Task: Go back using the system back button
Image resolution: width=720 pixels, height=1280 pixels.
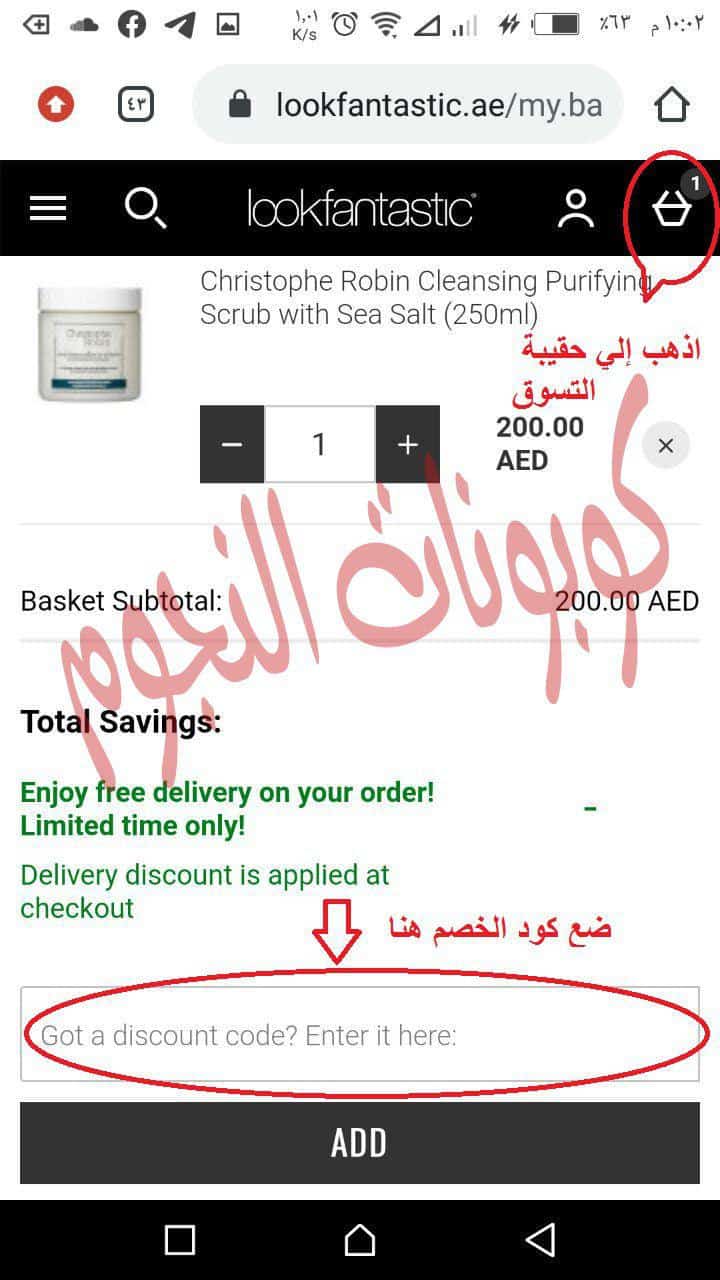Action: [540, 1240]
